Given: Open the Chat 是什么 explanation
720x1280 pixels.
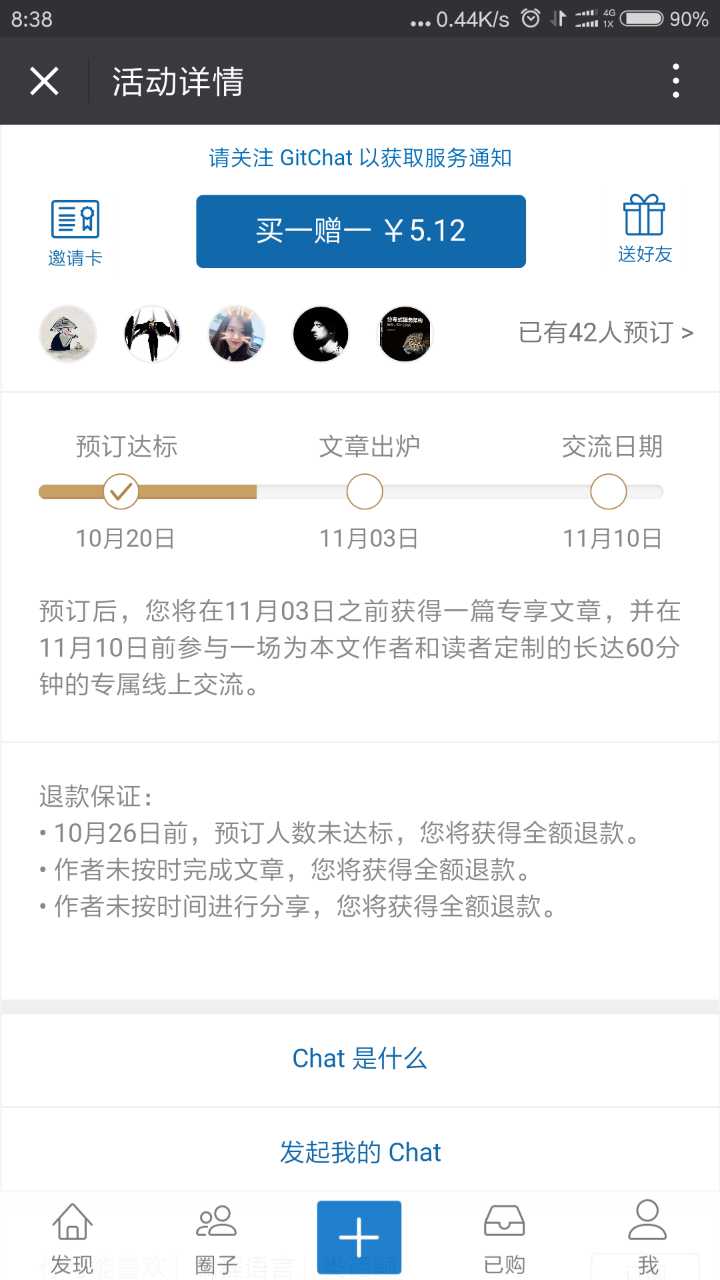Looking at the screenshot, I should tap(360, 1059).
